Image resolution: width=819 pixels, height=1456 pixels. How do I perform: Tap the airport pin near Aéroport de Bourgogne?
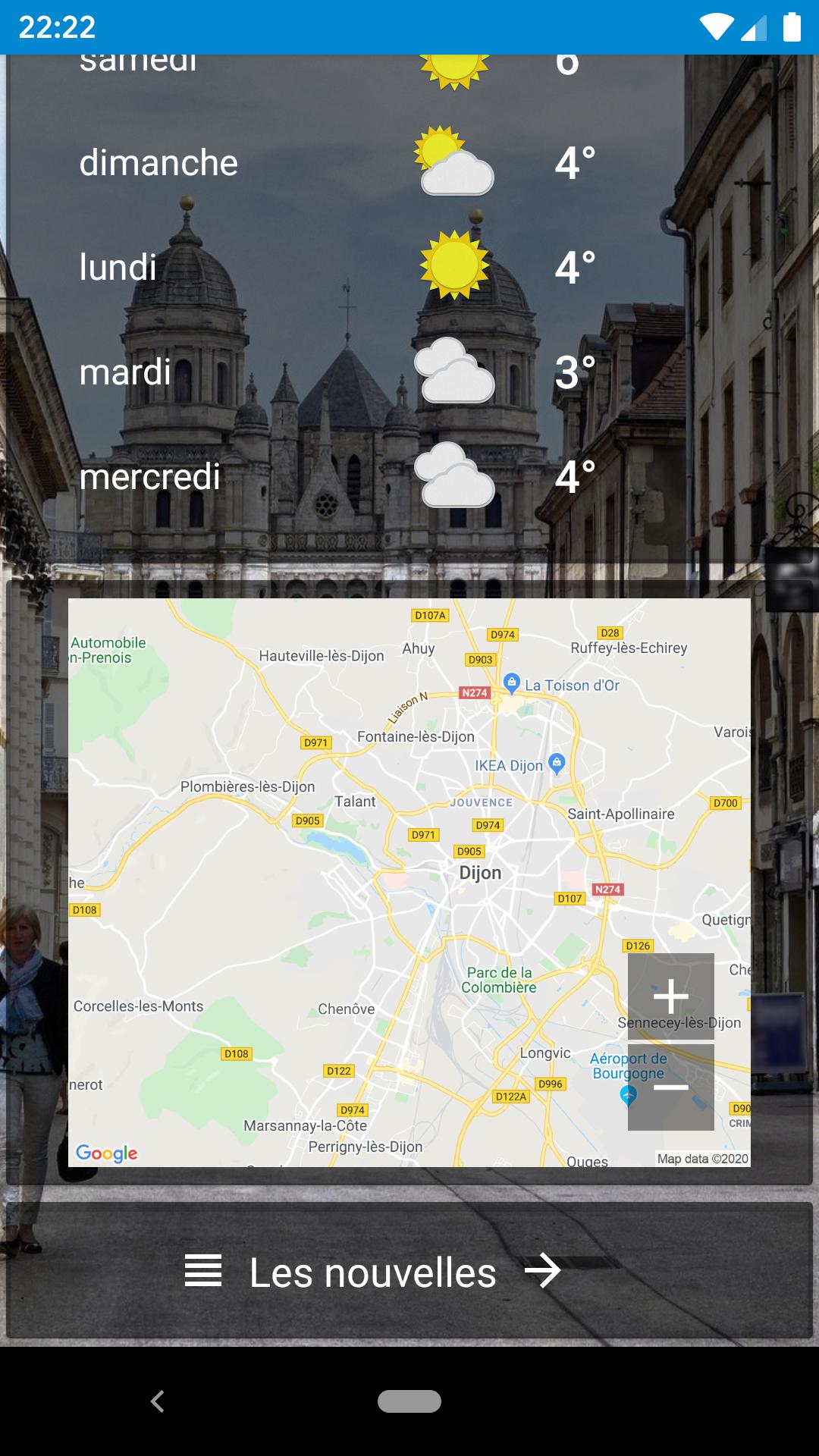(628, 1094)
